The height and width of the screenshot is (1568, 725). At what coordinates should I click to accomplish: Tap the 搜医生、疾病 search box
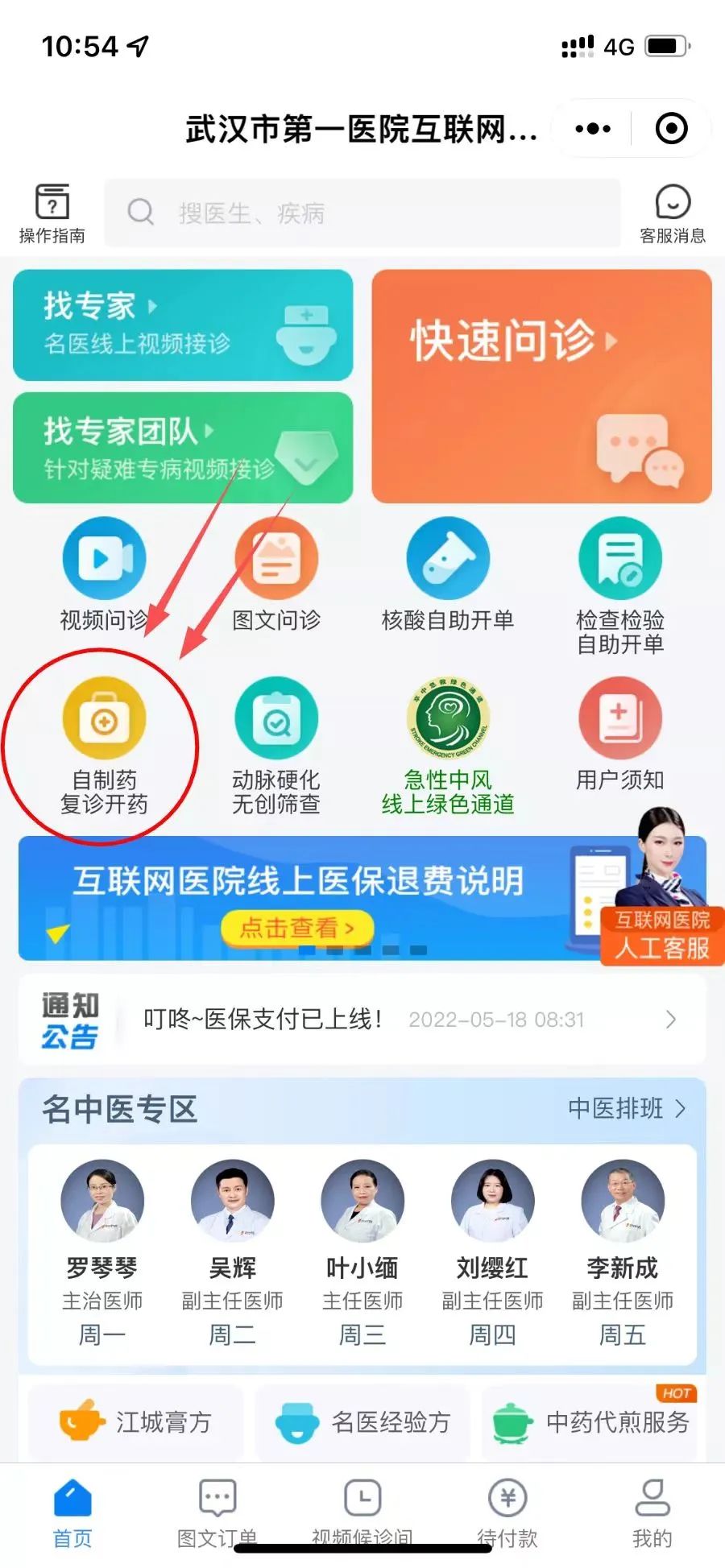tap(362, 213)
